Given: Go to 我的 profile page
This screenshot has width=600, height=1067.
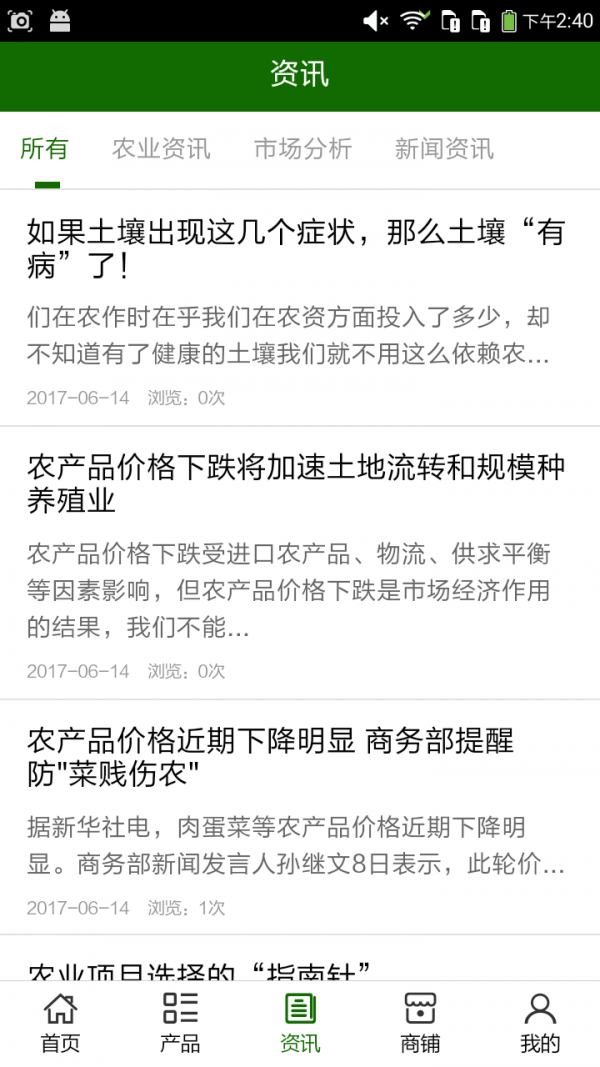Looking at the screenshot, I should click(x=540, y=1023).
